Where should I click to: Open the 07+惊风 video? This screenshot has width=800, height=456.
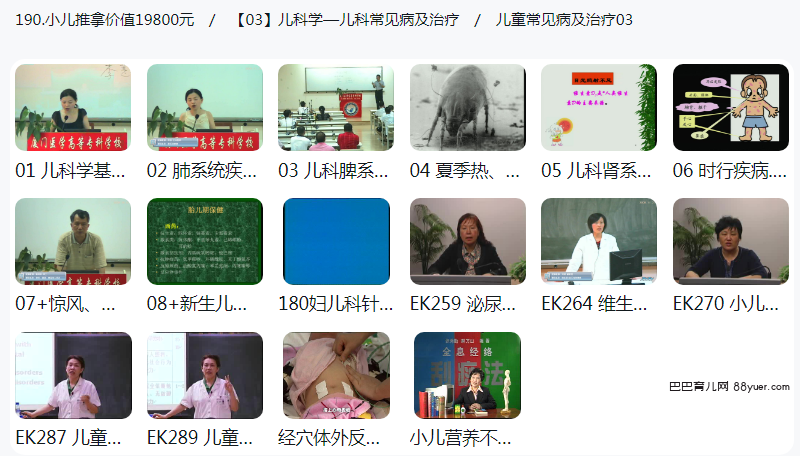(x=73, y=242)
